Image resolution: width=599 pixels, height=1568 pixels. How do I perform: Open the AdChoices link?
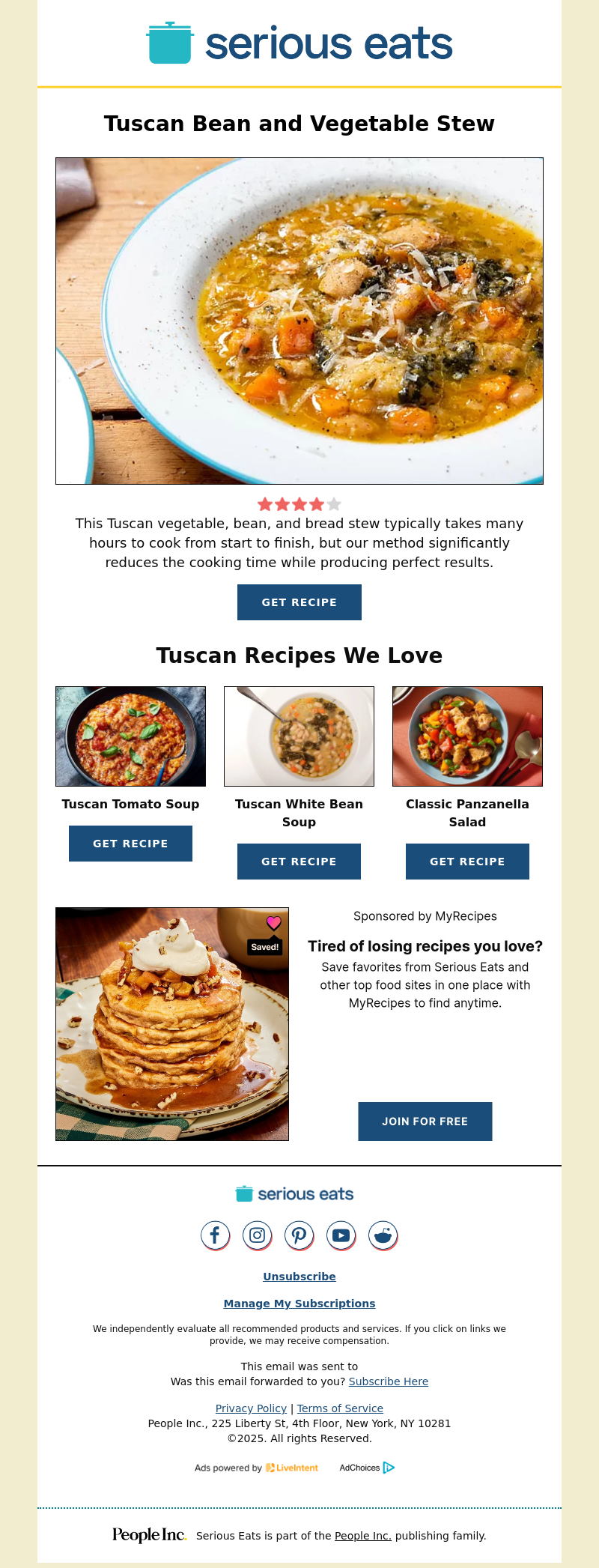367,1468
